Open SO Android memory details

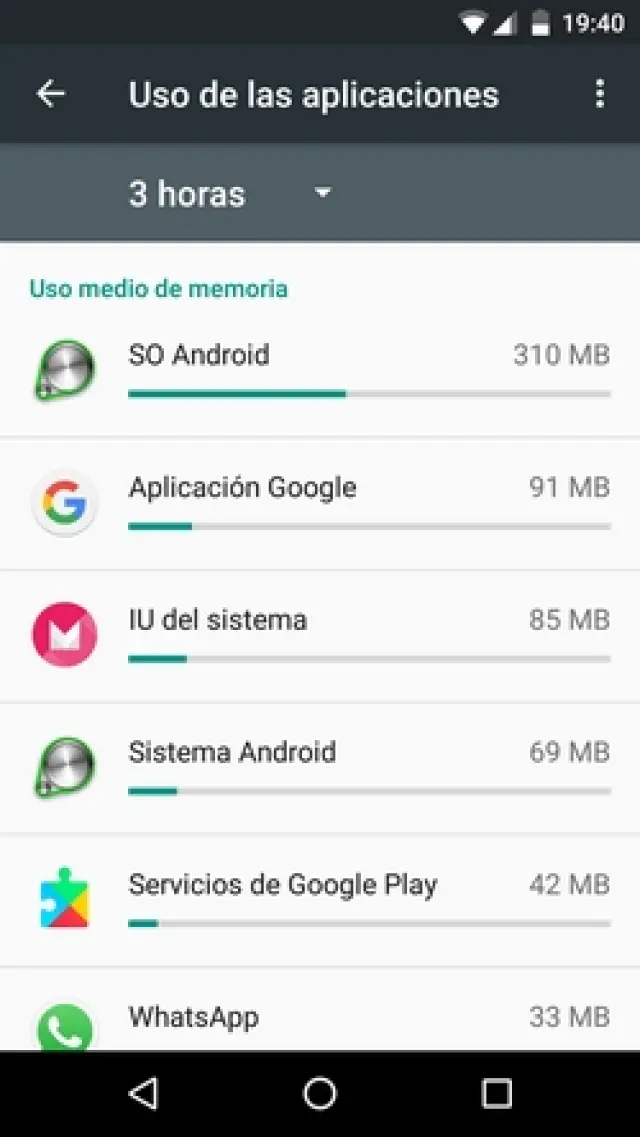pyautogui.click(x=320, y=371)
